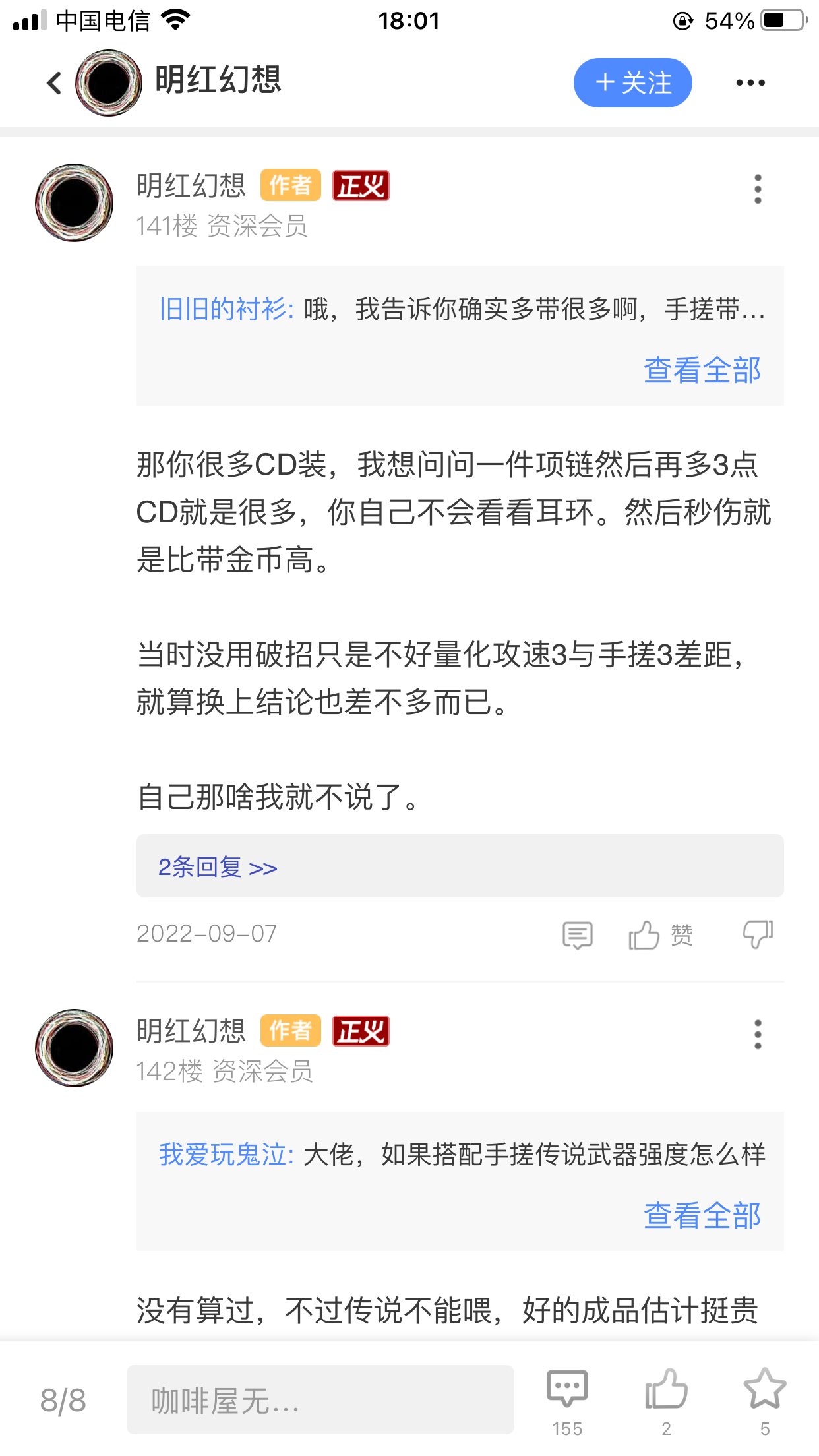
Task: Dislike the 141楼 post
Action: click(x=758, y=934)
